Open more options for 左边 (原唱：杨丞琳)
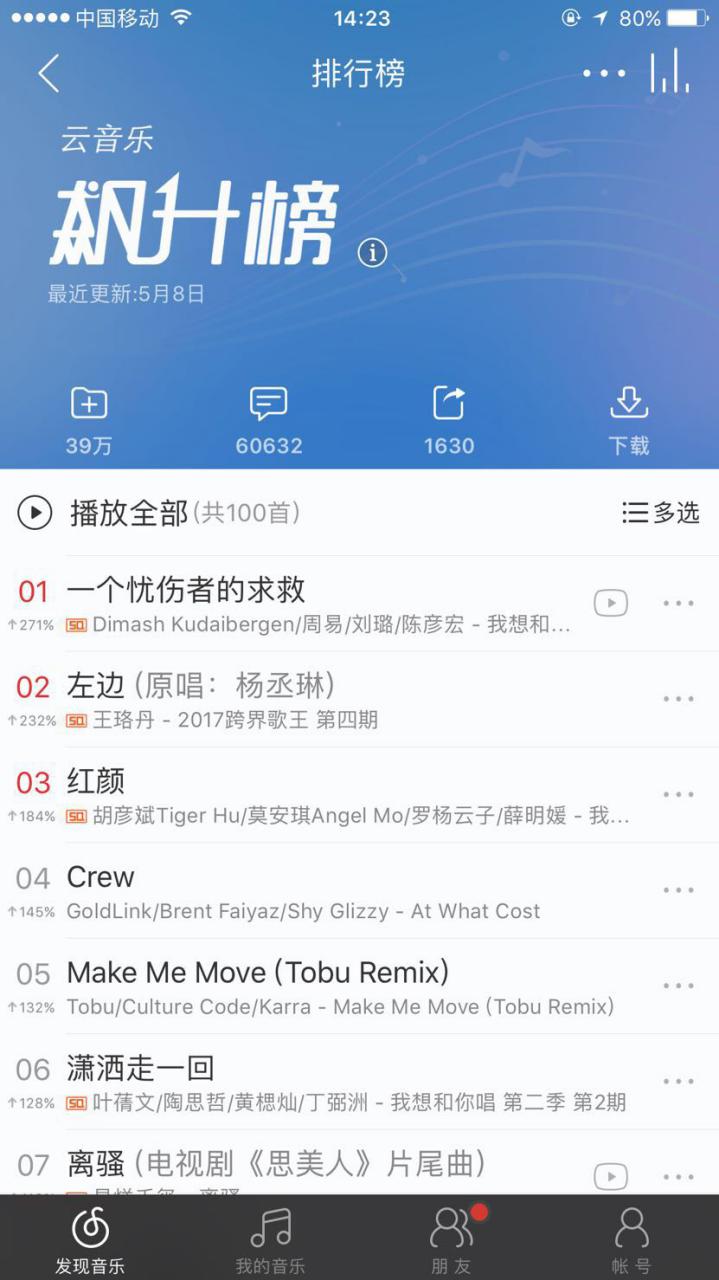The image size is (719, 1280). 678,699
